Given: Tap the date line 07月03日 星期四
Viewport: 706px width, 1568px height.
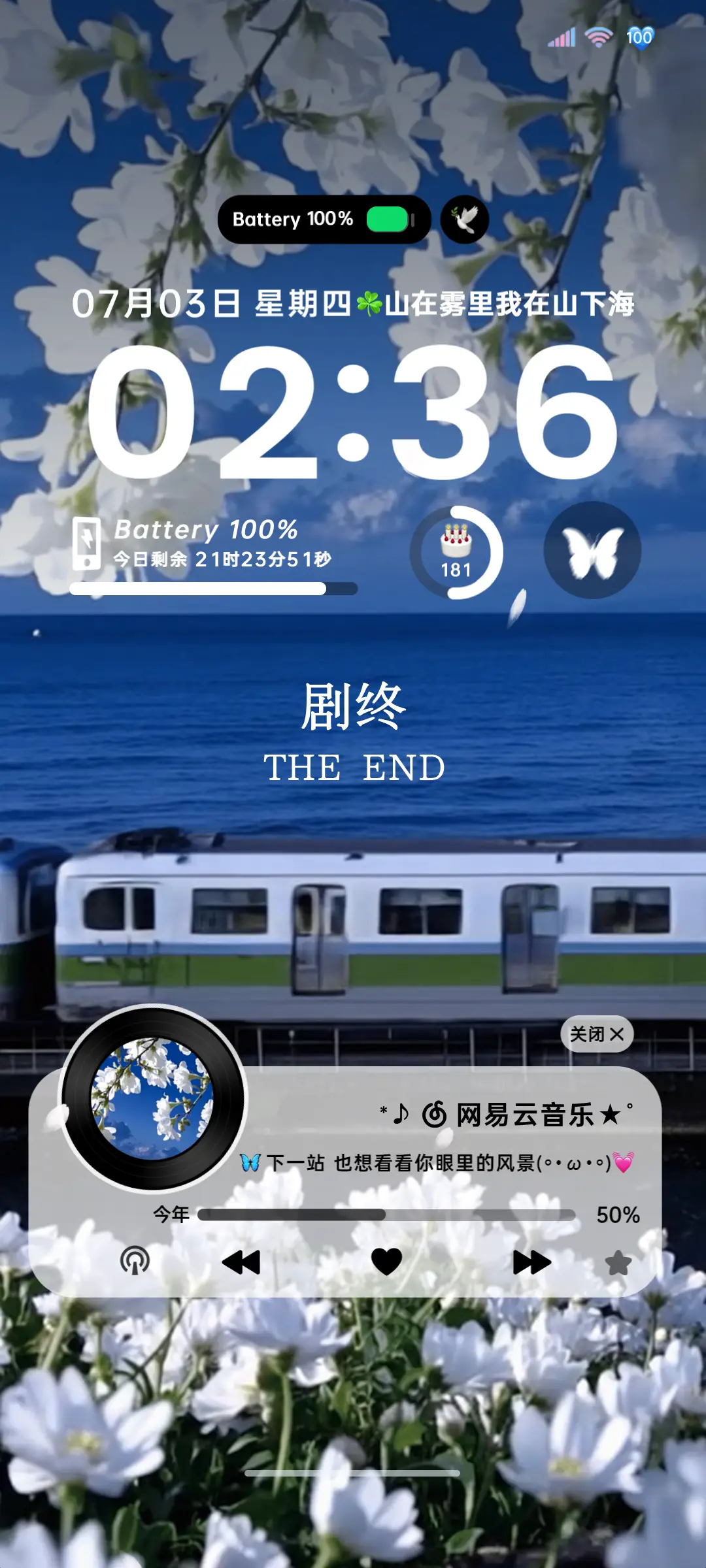Looking at the screenshot, I should (x=216, y=302).
